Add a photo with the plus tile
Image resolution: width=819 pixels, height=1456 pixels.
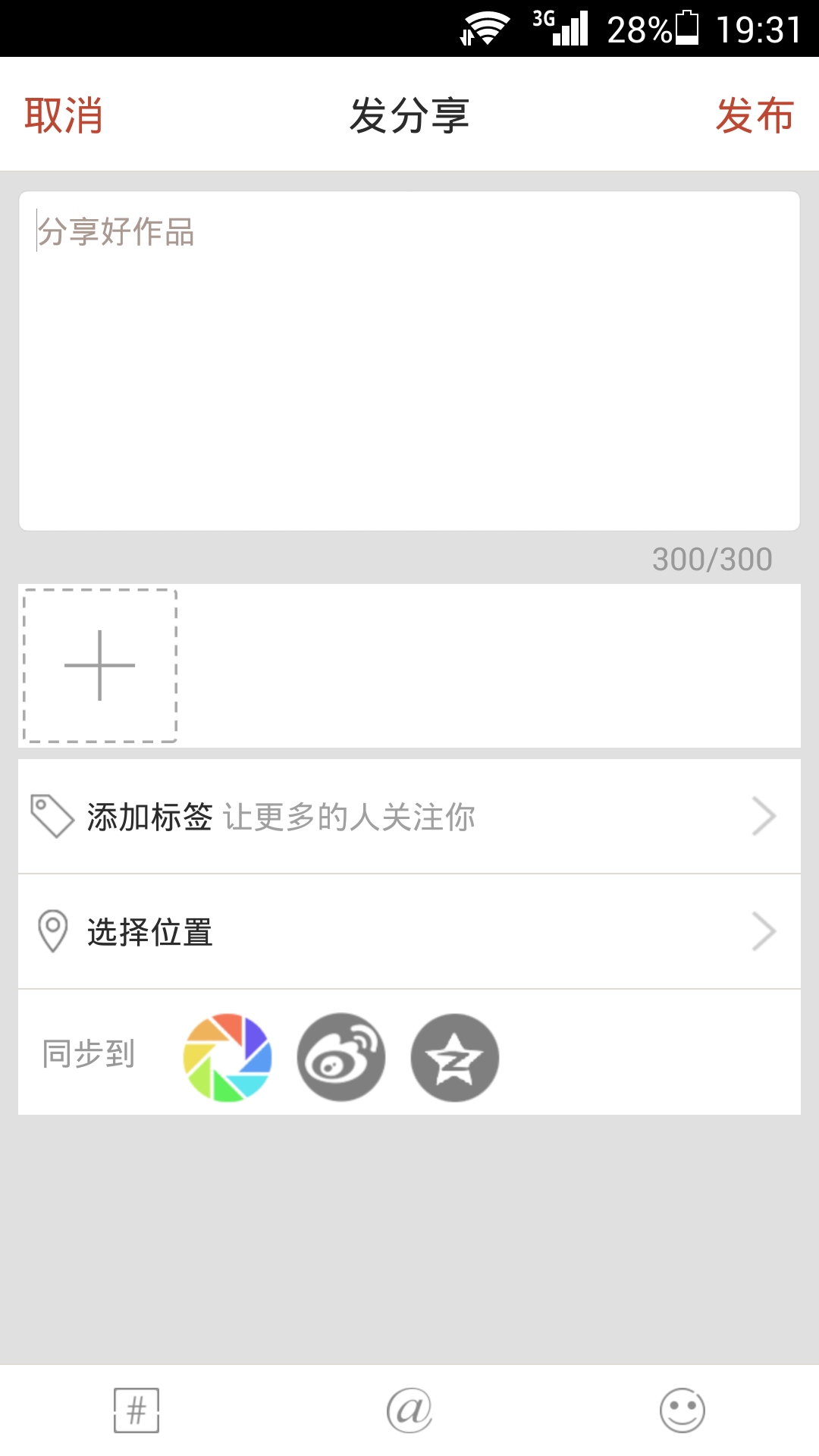tap(100, 666)
